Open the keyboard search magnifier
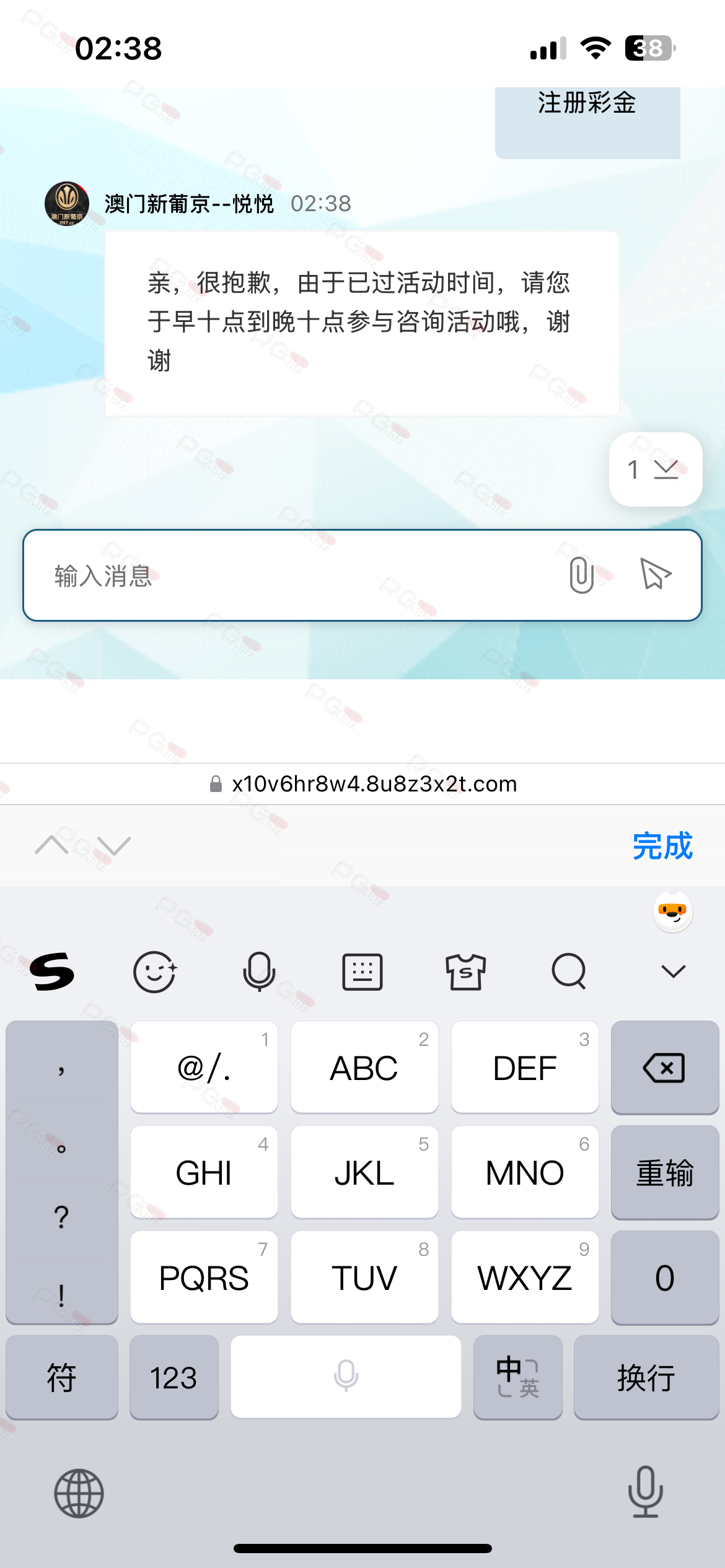This screenshot has height=1568, width=725. click(569, 972)
